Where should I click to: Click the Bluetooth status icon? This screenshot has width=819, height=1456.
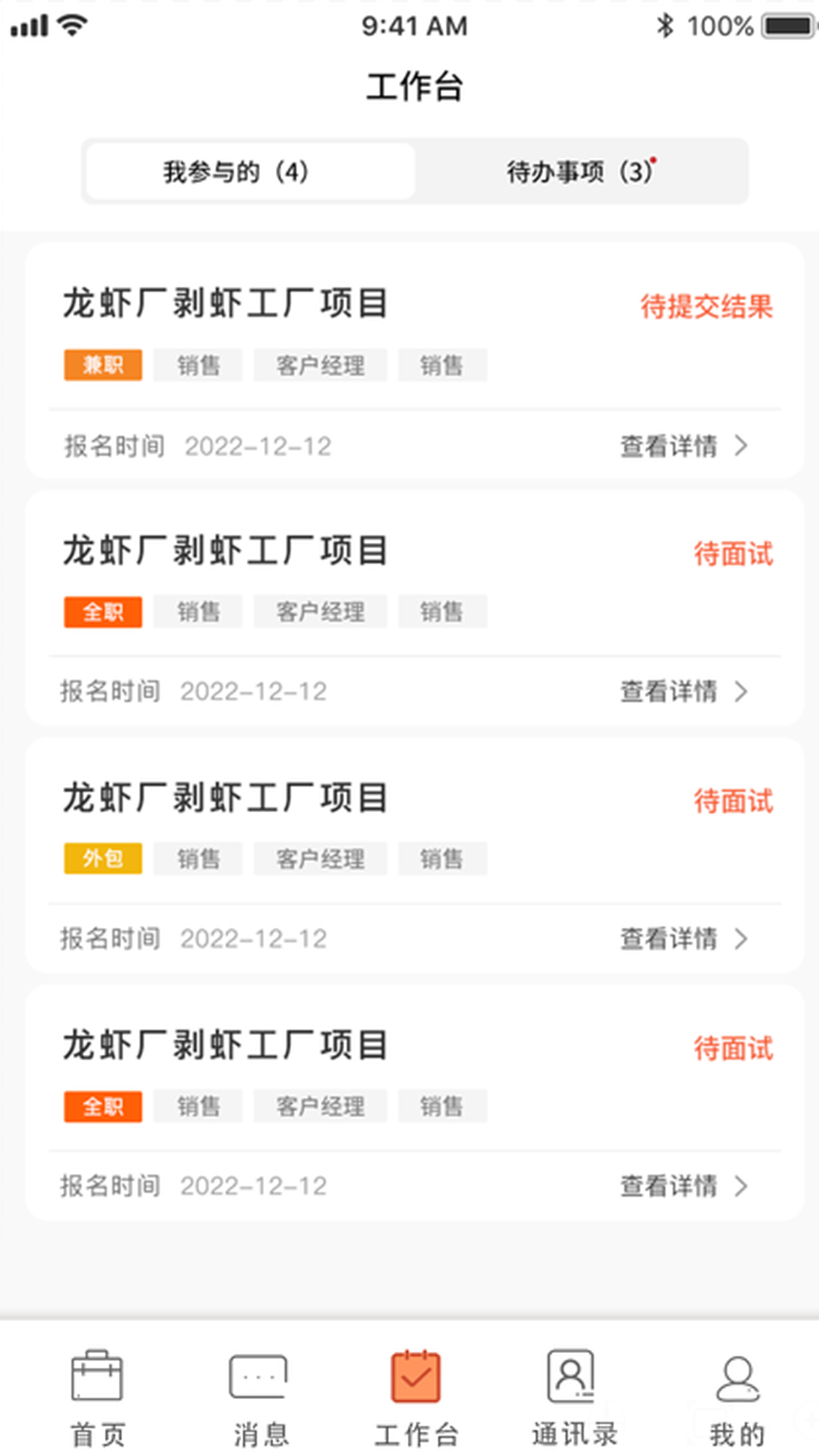(666, 26)
